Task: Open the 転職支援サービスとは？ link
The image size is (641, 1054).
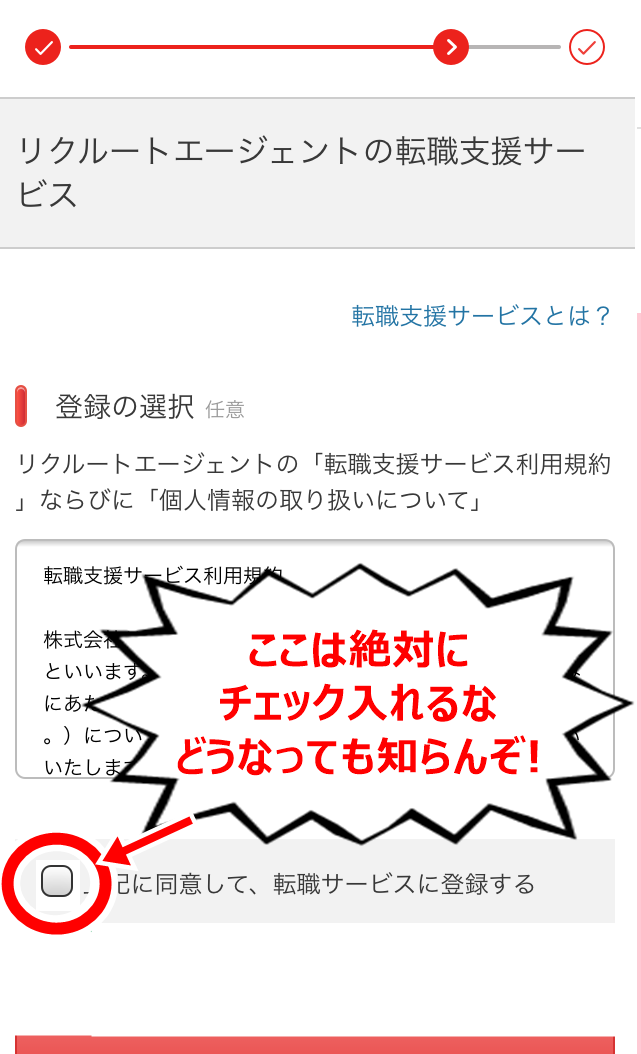Action: (481, 316)
